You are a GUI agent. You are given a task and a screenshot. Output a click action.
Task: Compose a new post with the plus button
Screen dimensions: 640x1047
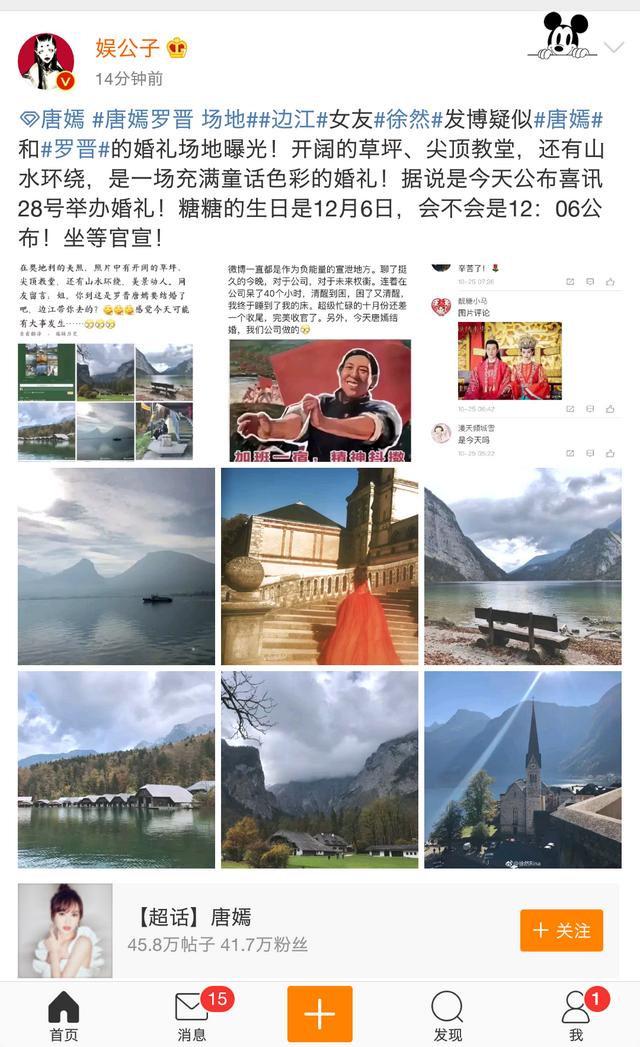point(319,1014)
